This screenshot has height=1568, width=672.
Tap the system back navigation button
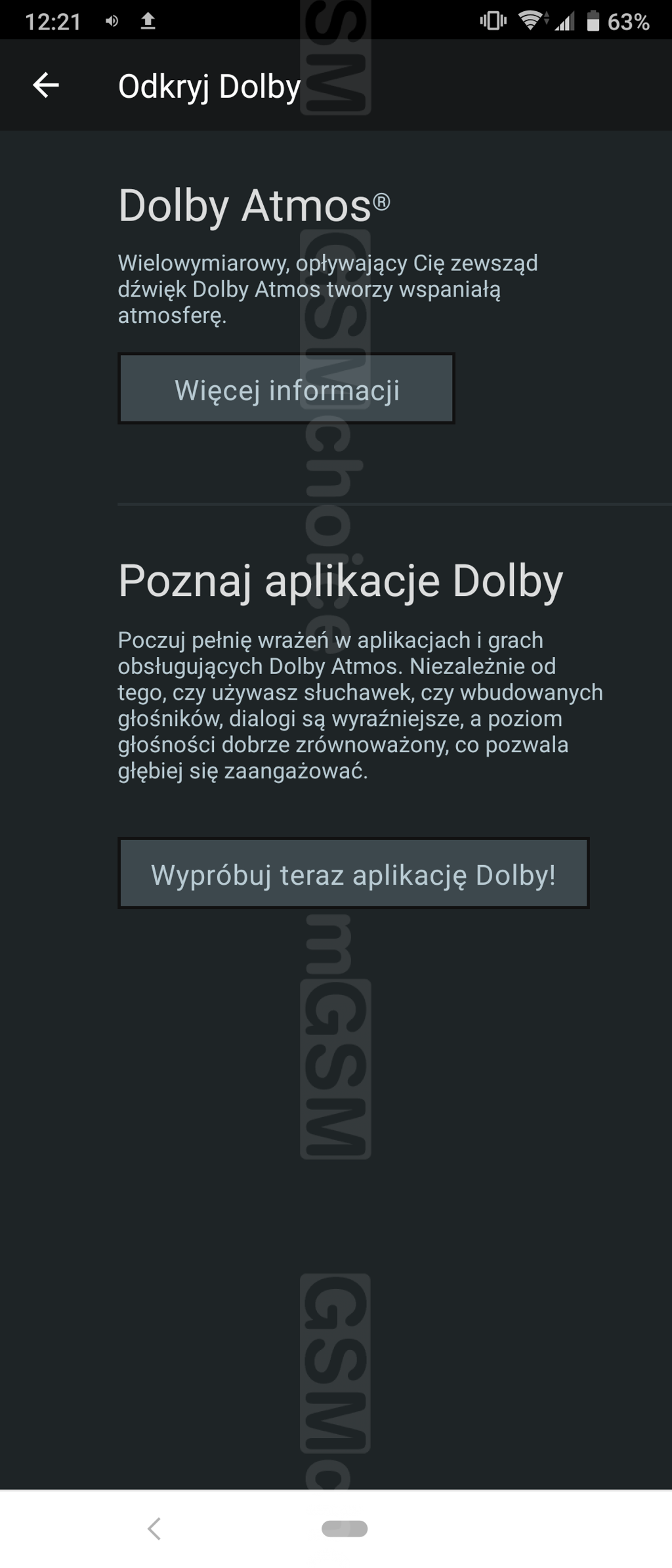click(154, 1529)
